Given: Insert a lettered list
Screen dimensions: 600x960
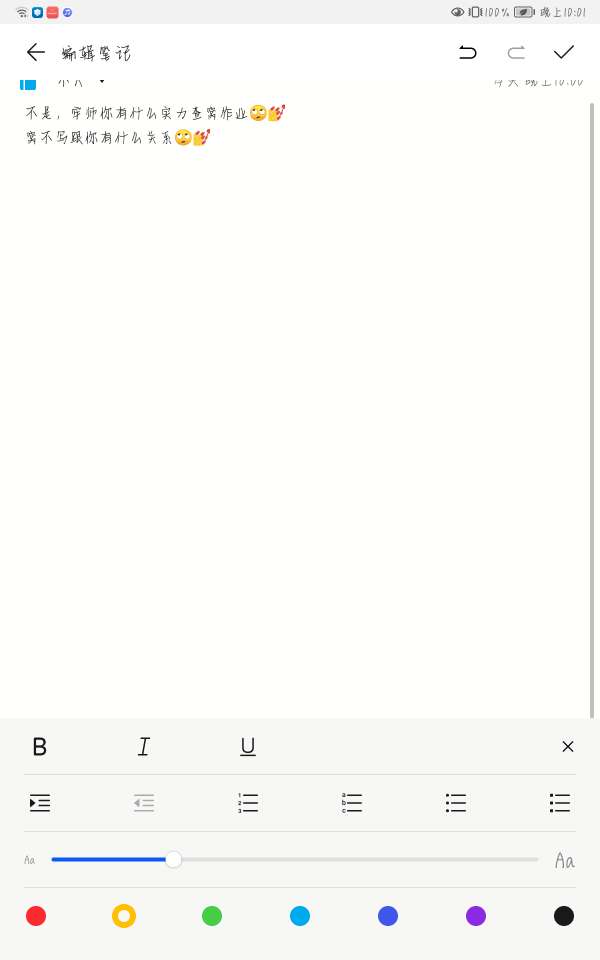Looking at the screenshot, I should (352, 803).
